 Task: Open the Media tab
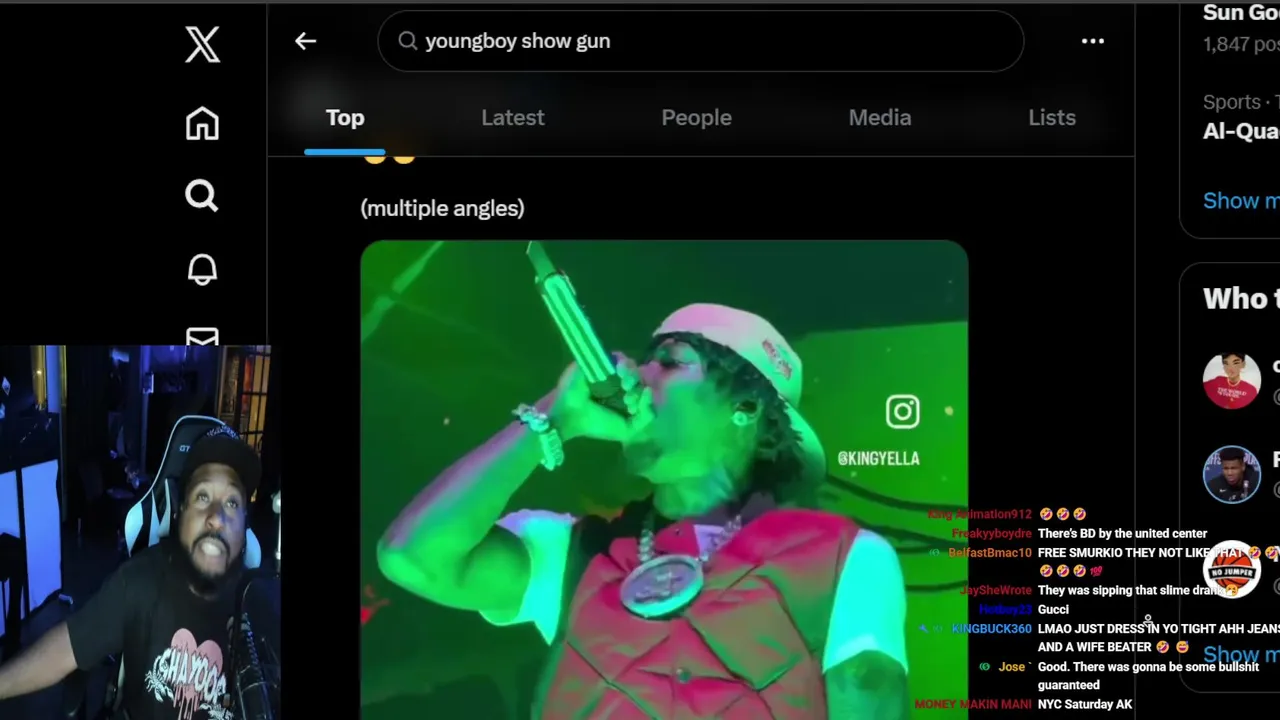tap(879, 118)
